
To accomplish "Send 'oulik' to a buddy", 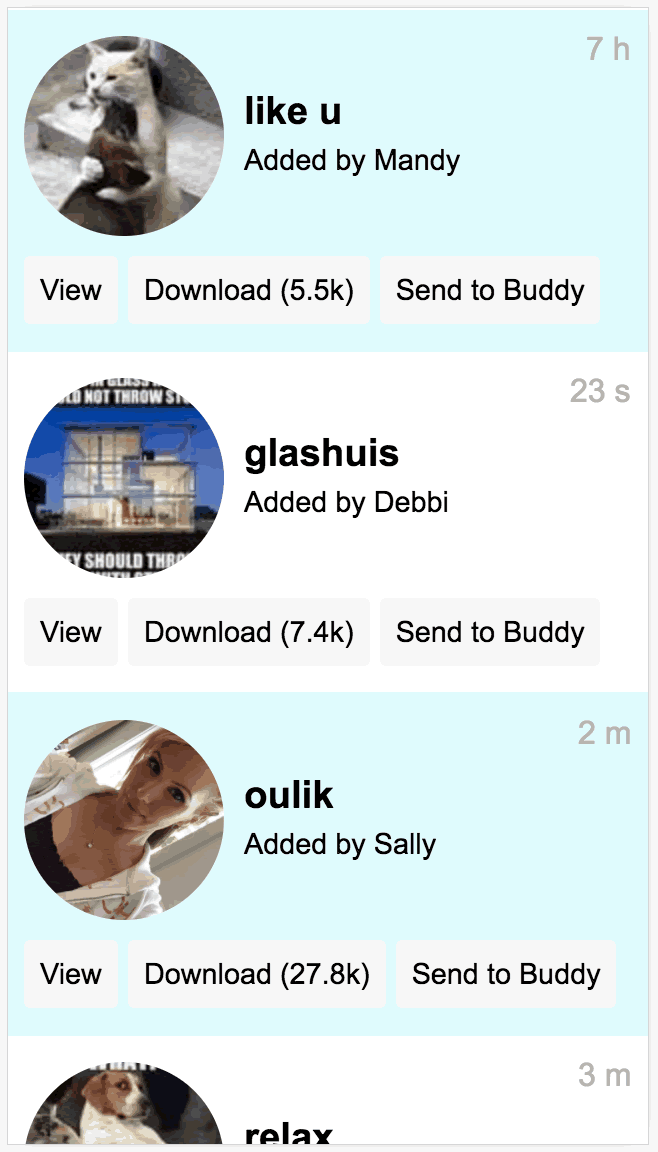I will point(506,974).
